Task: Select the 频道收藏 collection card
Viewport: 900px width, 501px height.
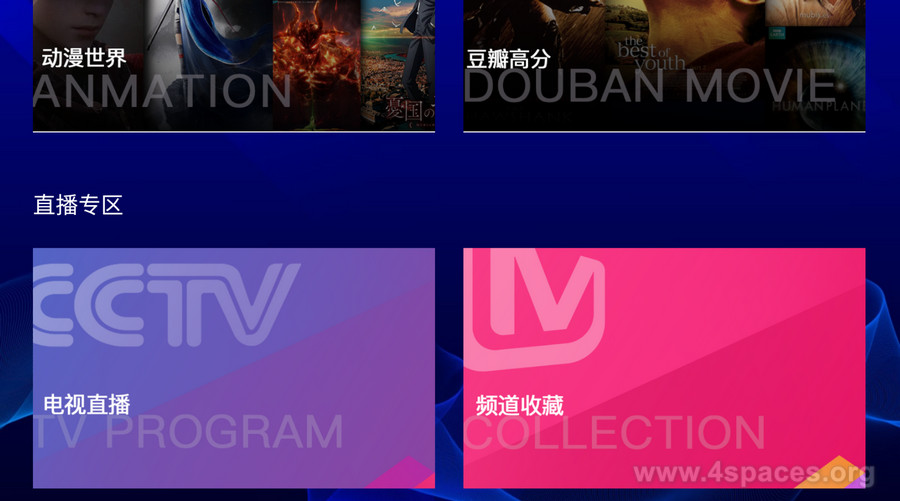Action: pos(664,367)
